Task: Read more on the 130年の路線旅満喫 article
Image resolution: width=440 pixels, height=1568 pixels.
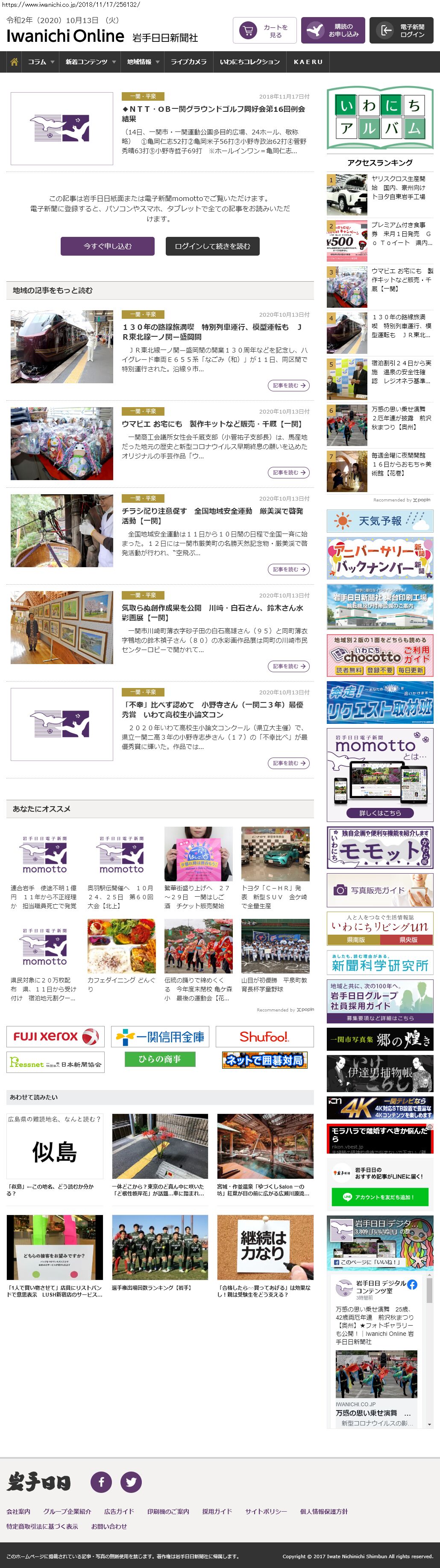Action: click(288, 385)
